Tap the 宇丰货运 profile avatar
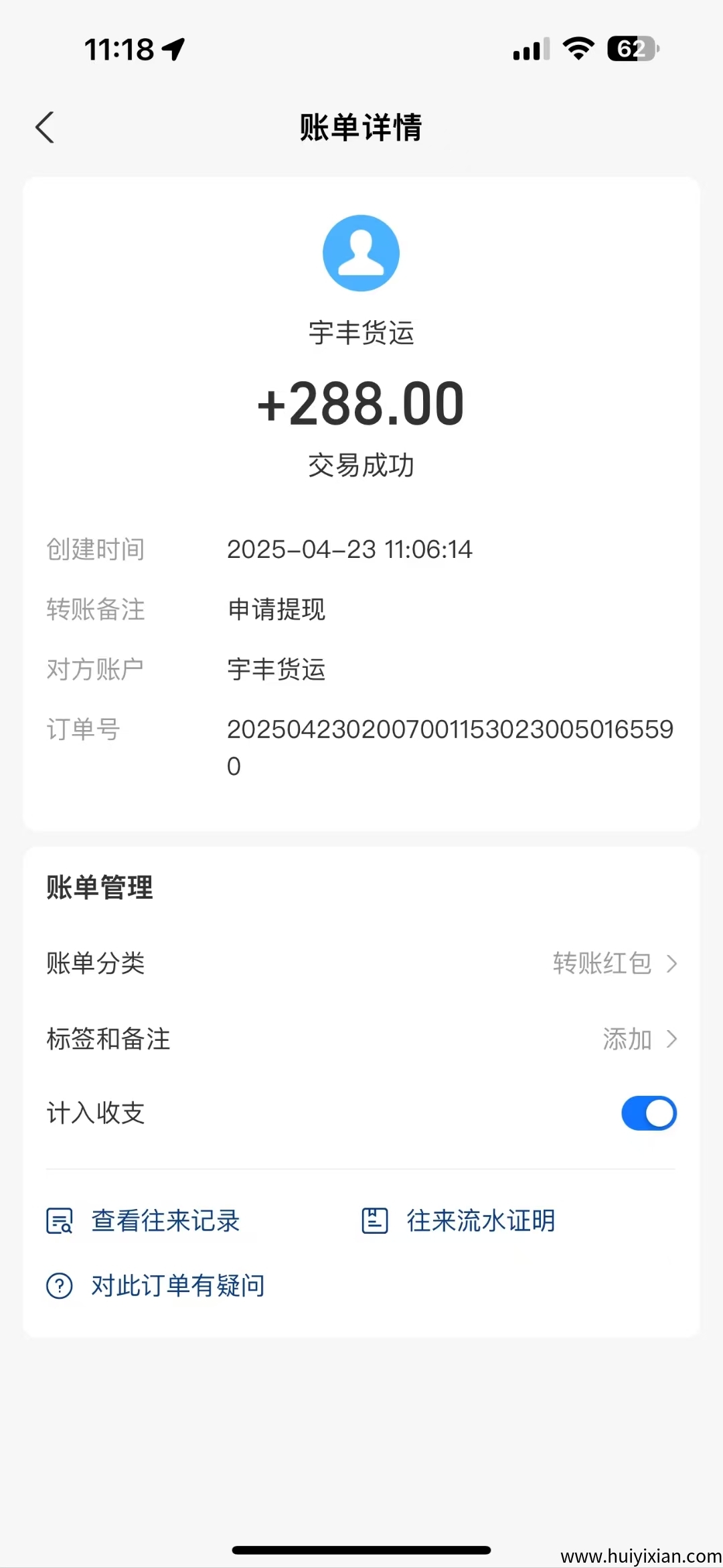The width and height of the screenshot is (723, 1568). (361, 253)
